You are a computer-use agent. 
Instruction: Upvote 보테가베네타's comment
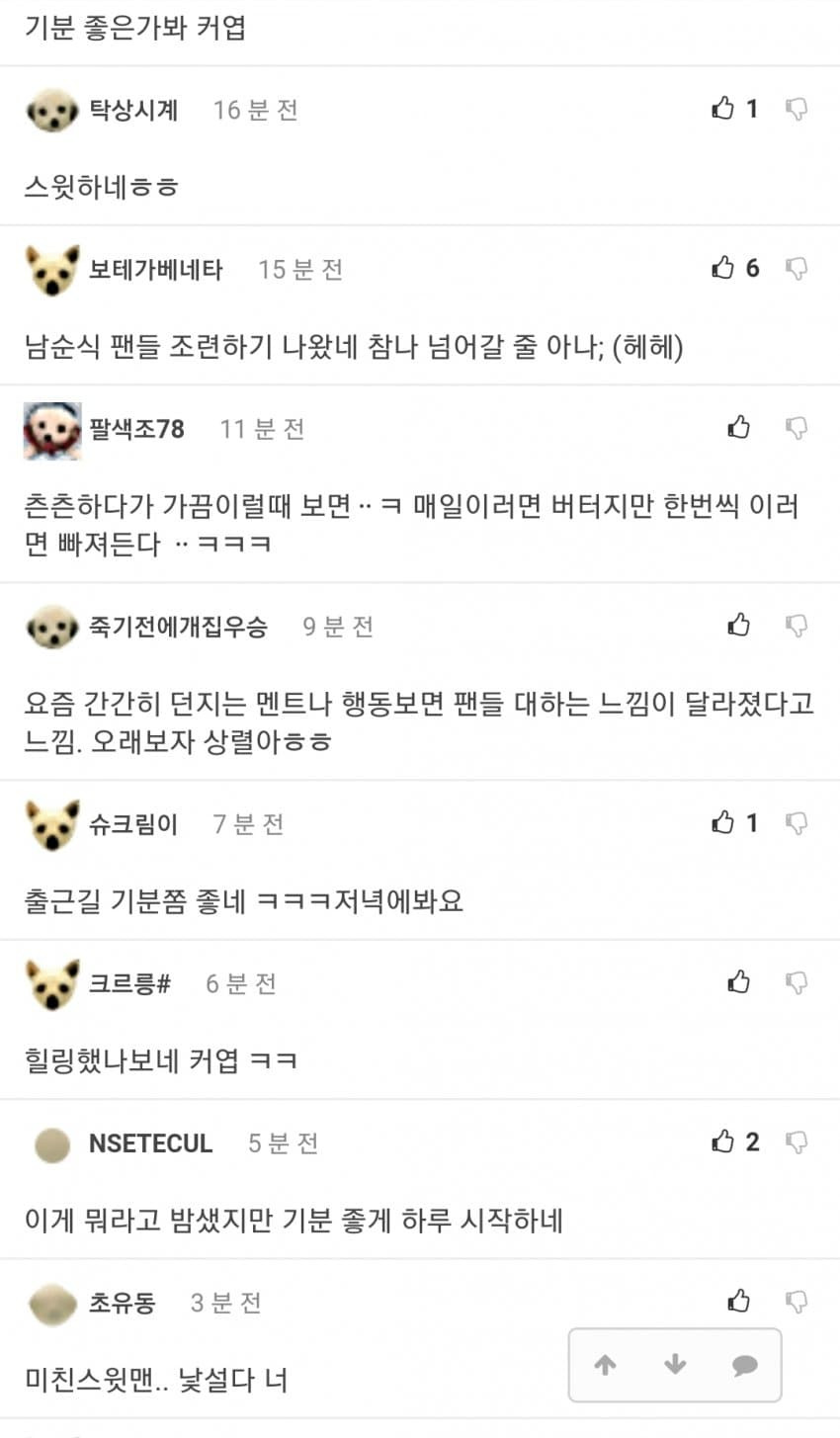[723, 268]
